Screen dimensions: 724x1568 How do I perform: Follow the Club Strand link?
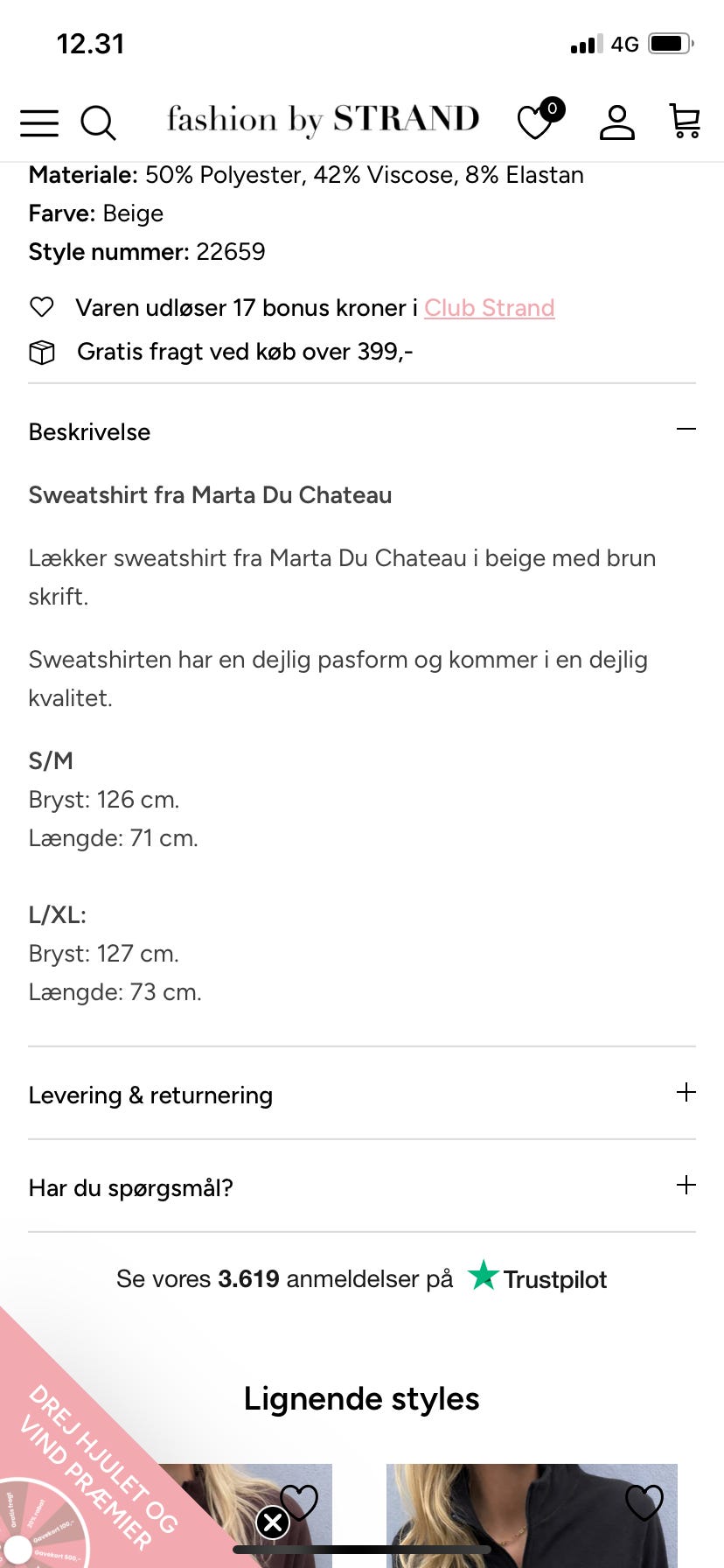489,308
